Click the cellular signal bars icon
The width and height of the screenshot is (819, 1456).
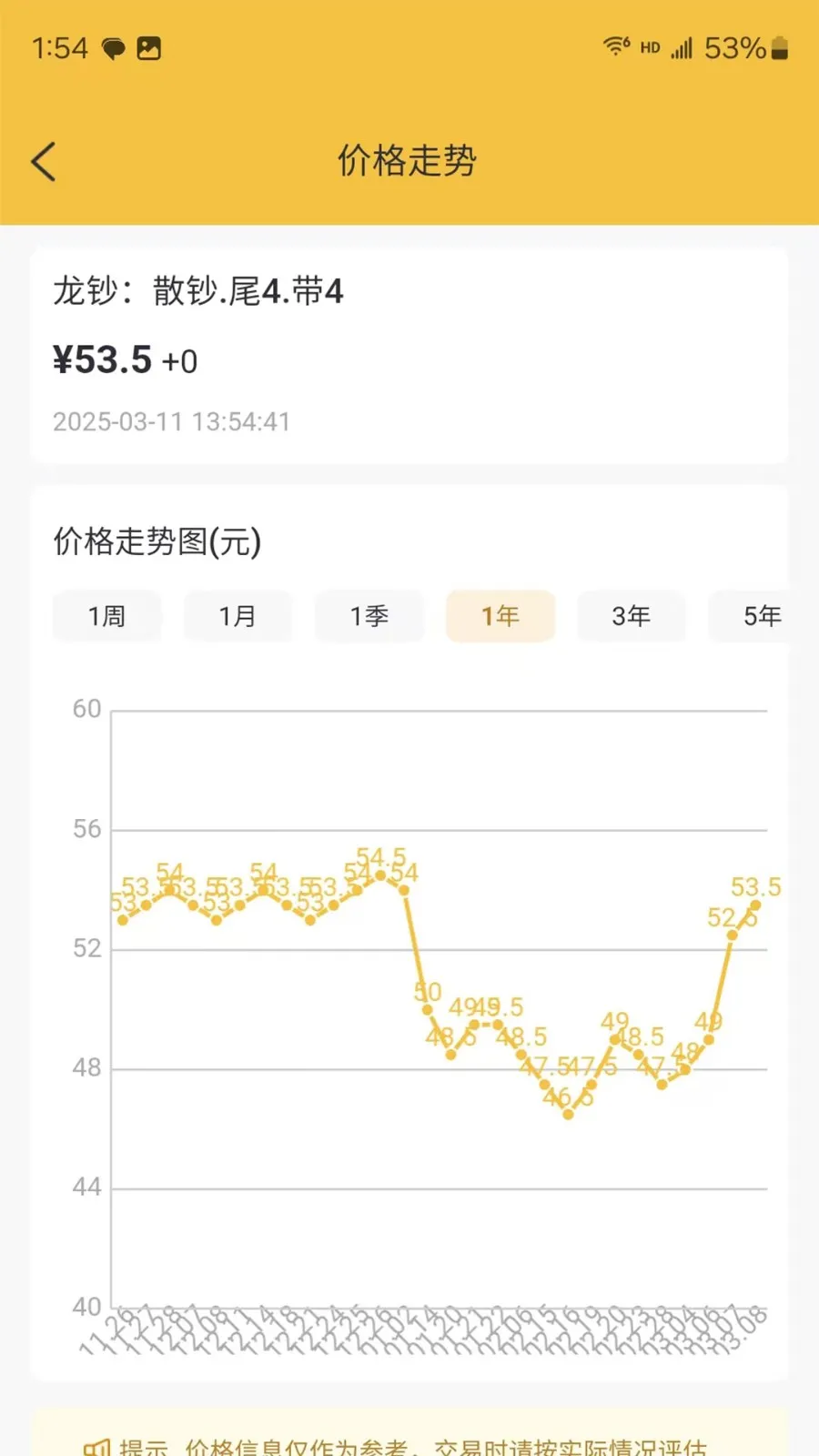pyautogui.click(x=679, y=47)
